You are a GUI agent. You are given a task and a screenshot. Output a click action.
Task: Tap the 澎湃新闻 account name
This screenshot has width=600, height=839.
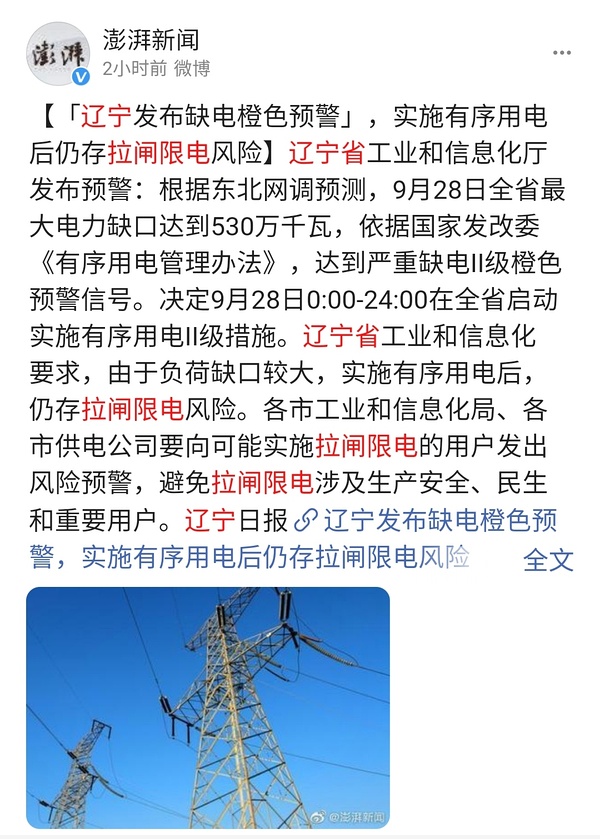[x=151, y=39]
